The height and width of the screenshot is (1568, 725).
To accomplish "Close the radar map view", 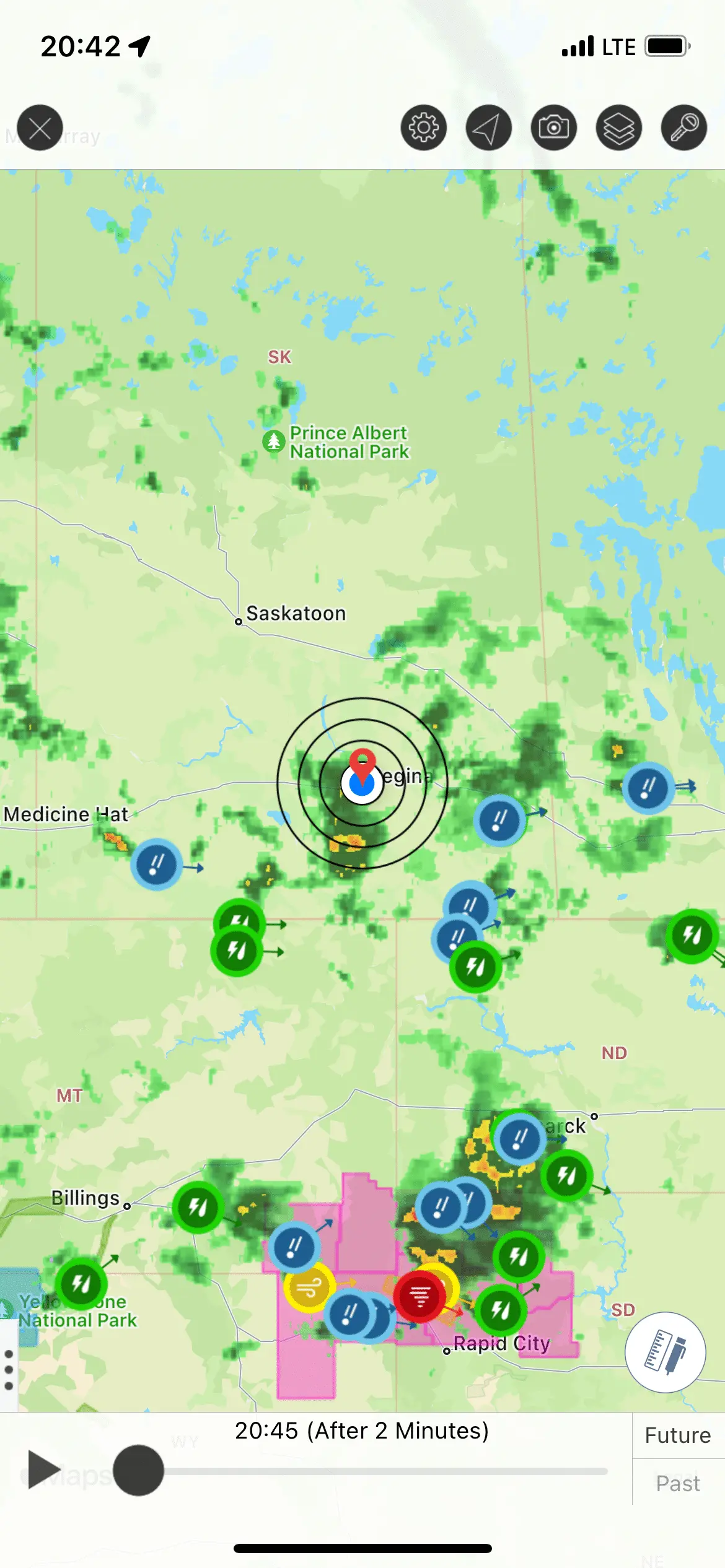I will [x=40, y=128].
